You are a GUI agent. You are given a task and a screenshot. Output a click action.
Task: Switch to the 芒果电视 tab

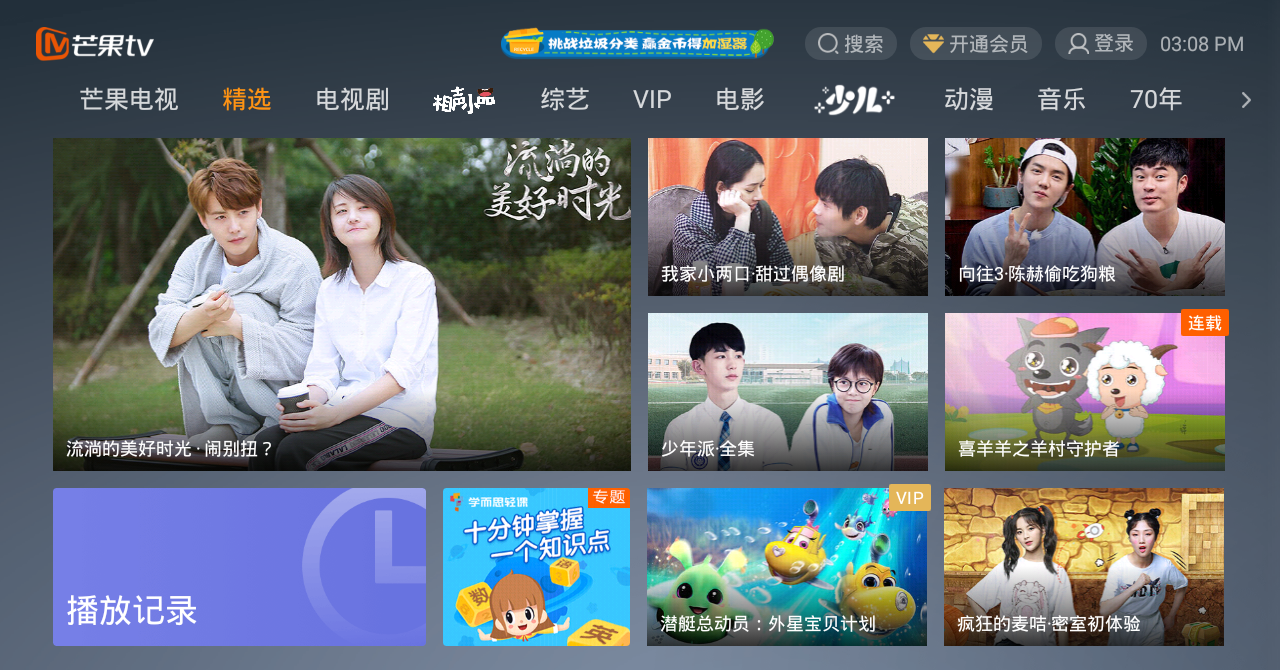[x=129, y=100]
